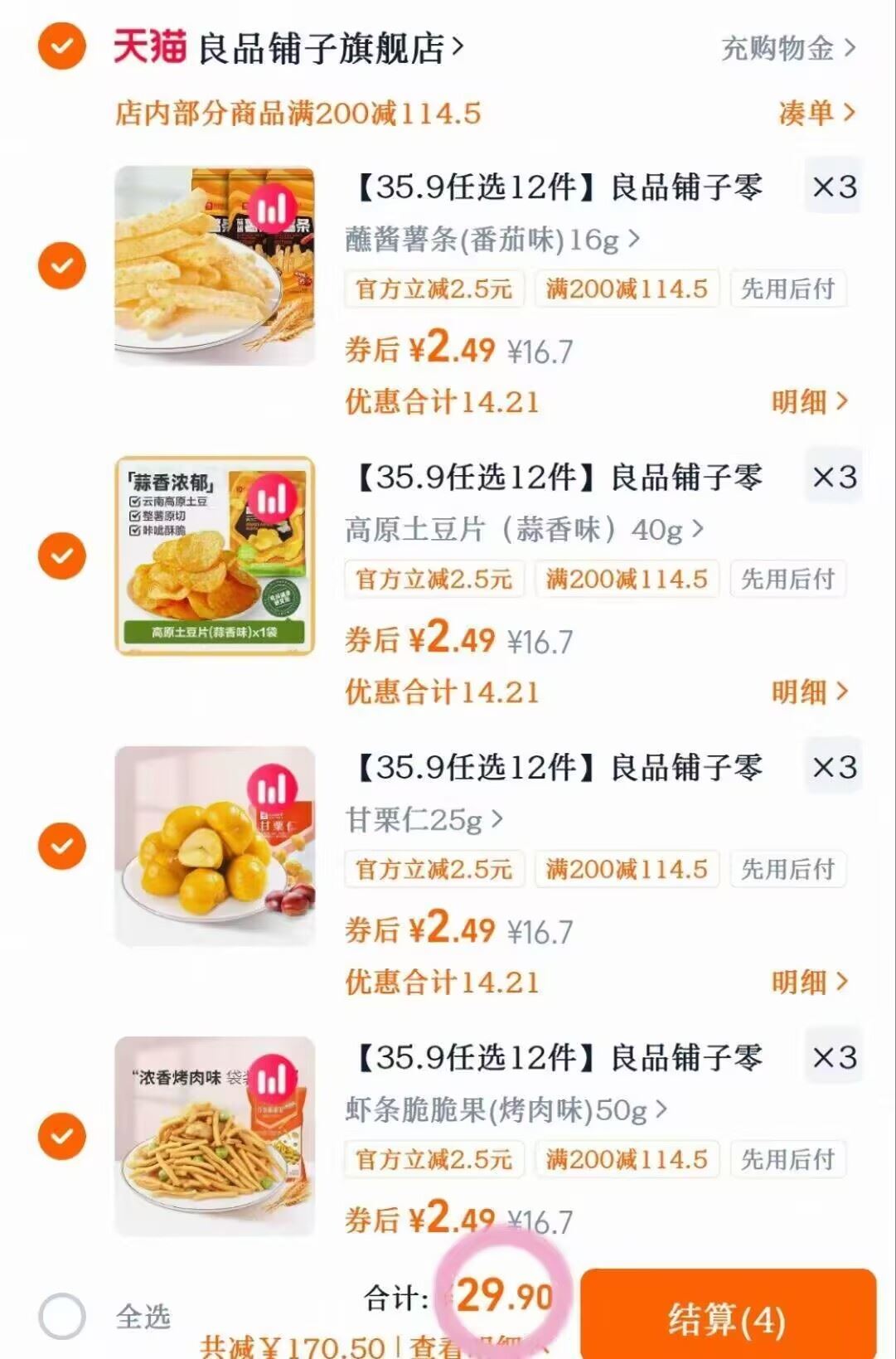Open 充购物金 top-up link

click(787, 48)
